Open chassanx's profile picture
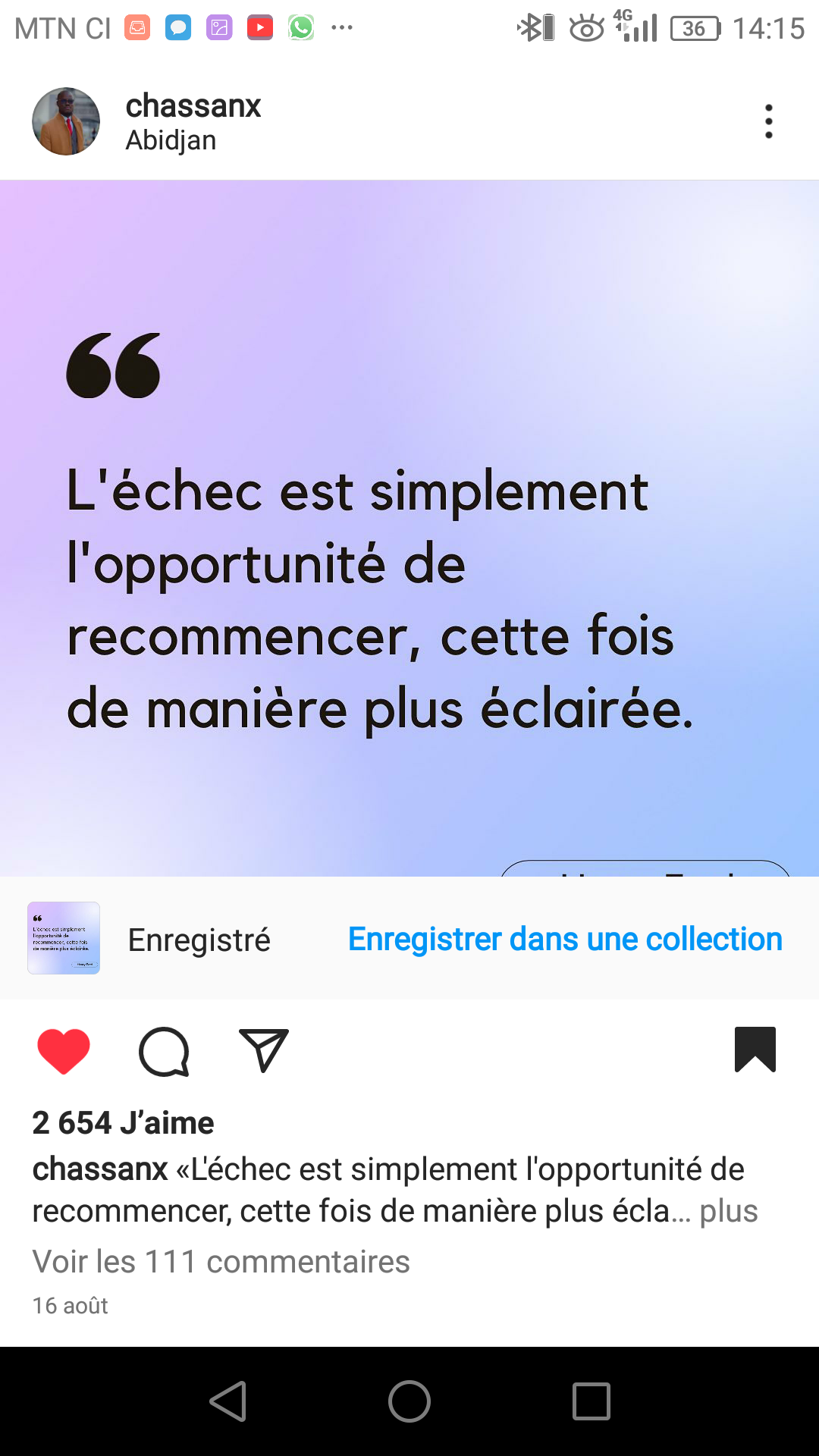This screenshot has height=1456, width=819. click(x=66, y=121)
